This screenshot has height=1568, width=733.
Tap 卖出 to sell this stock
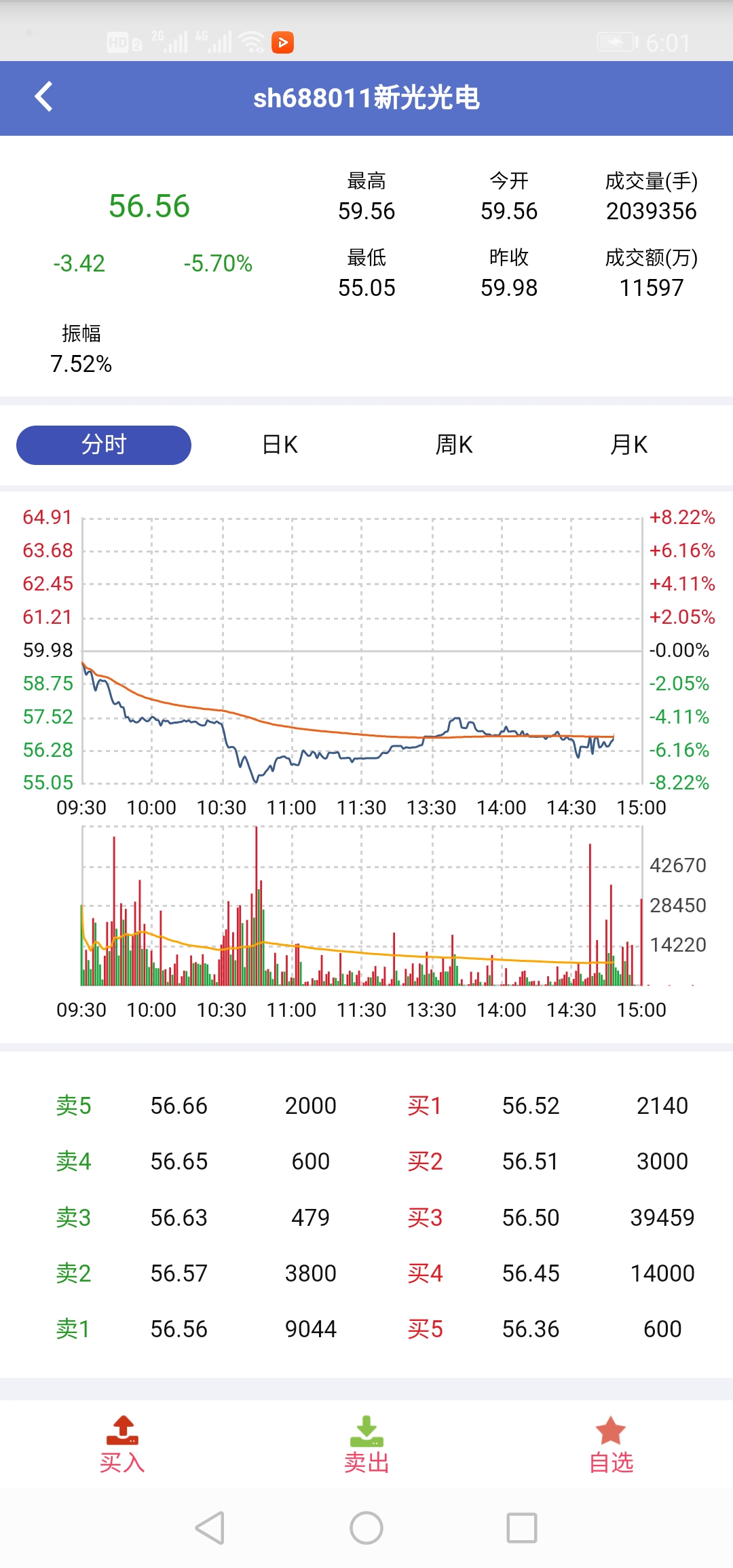pos(366,1444)
